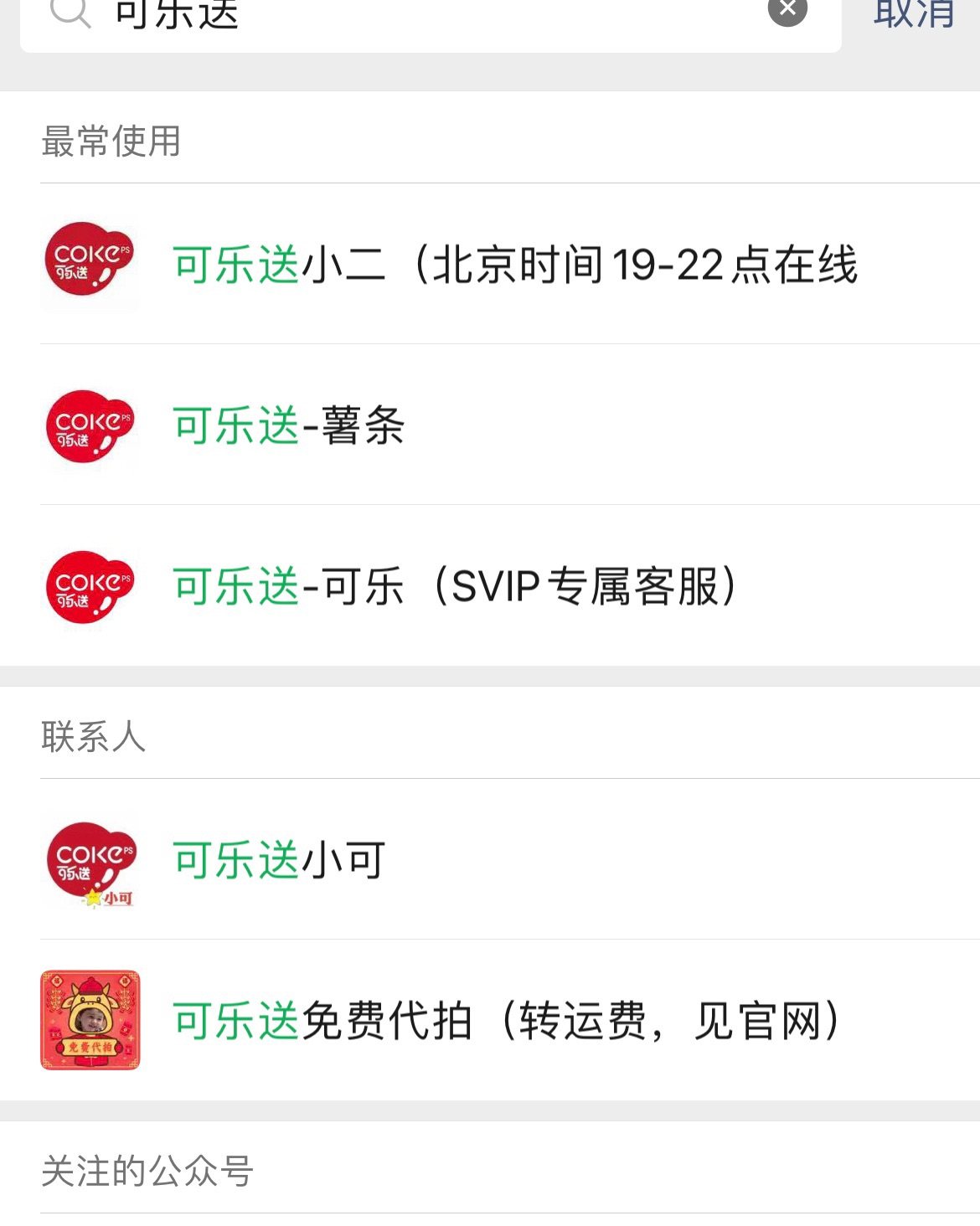Tap the 可乐送-可乐 SVIP contact avatar
The image size is (980, 1226).
[x=91, y=589]
